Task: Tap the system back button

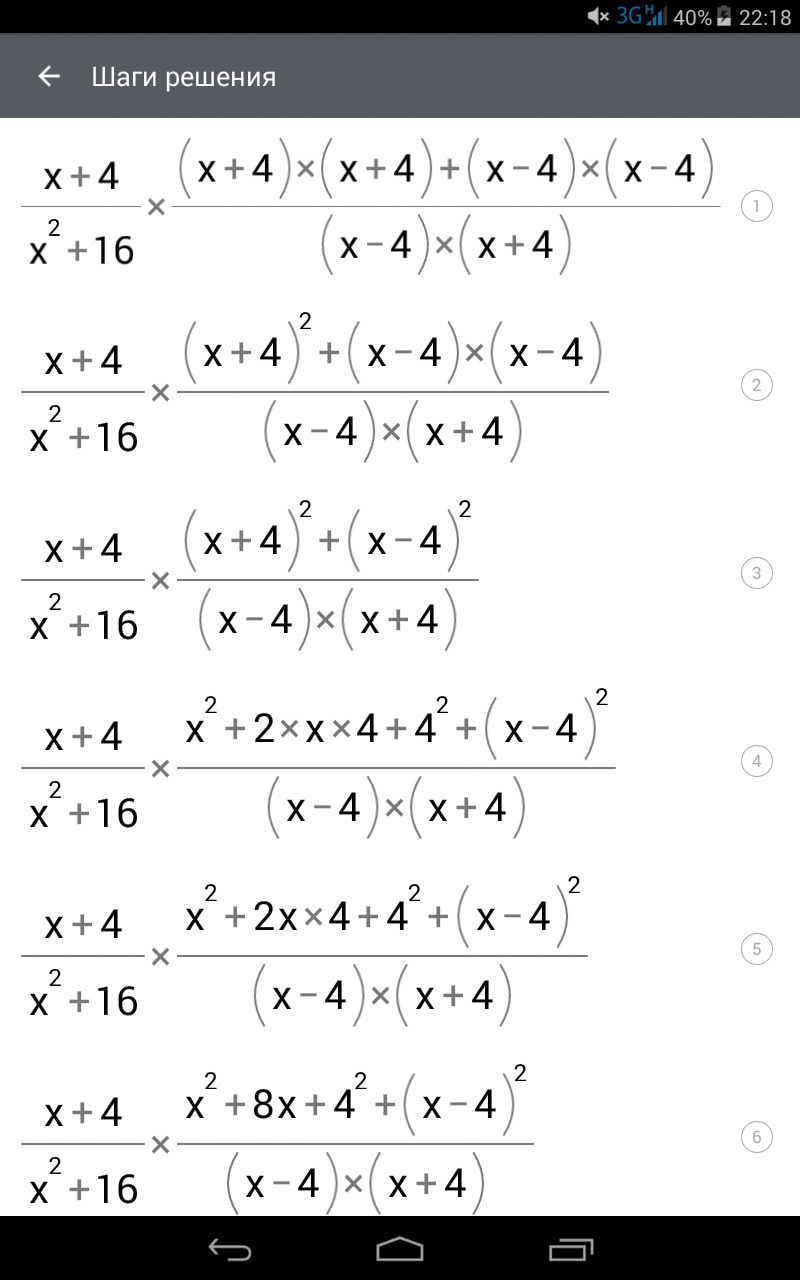Action: pos(229,1249)
